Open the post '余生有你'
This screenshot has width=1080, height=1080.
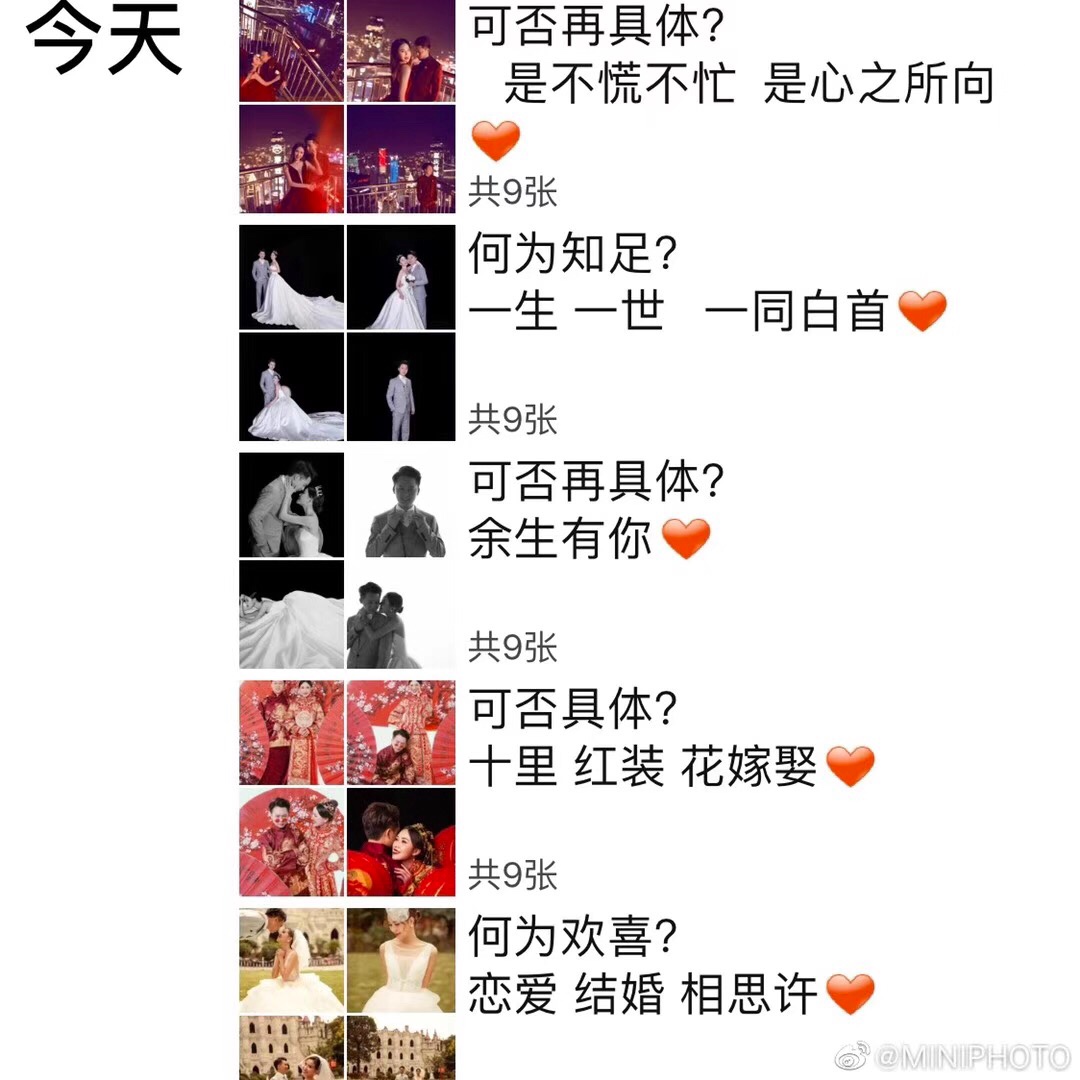pyautogui.click(x=560, y=539)
